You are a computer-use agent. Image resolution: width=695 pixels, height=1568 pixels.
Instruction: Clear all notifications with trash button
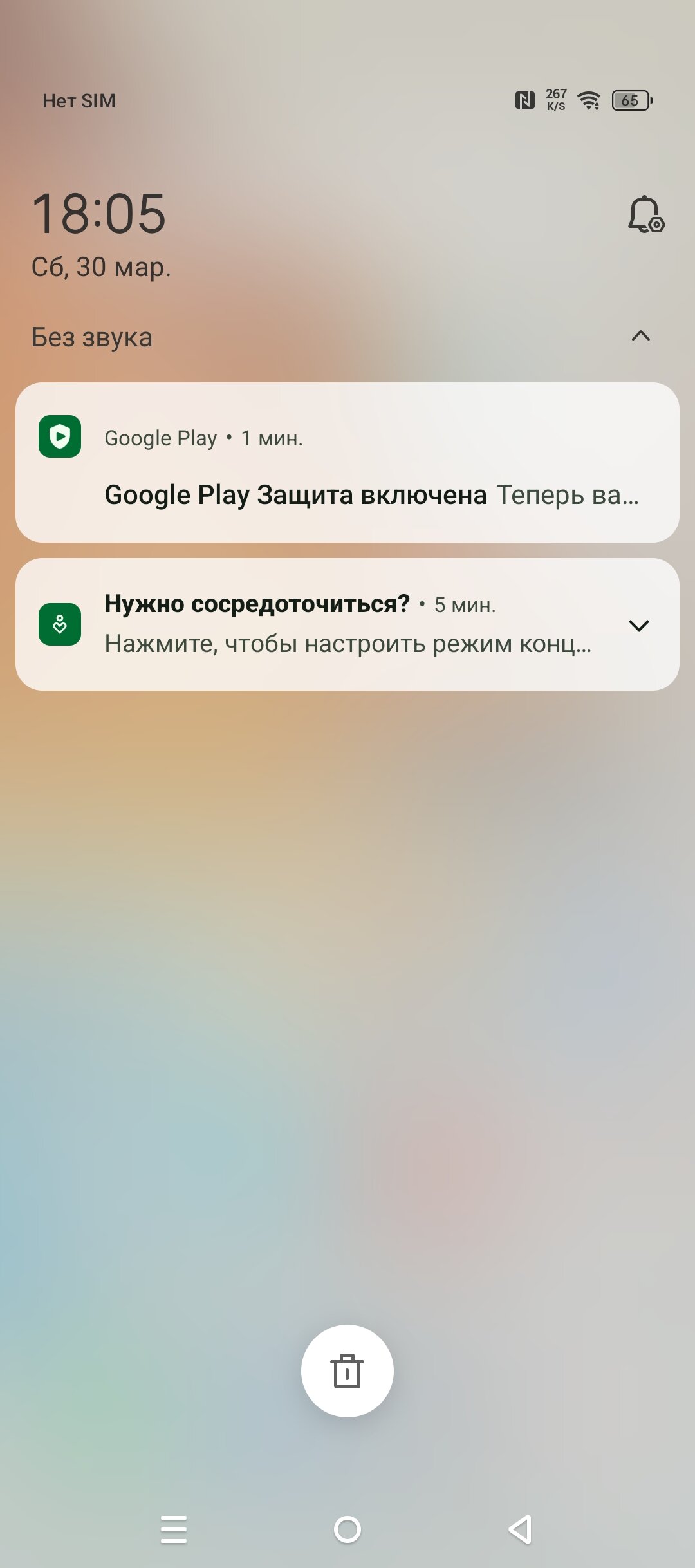(347, 1371)
